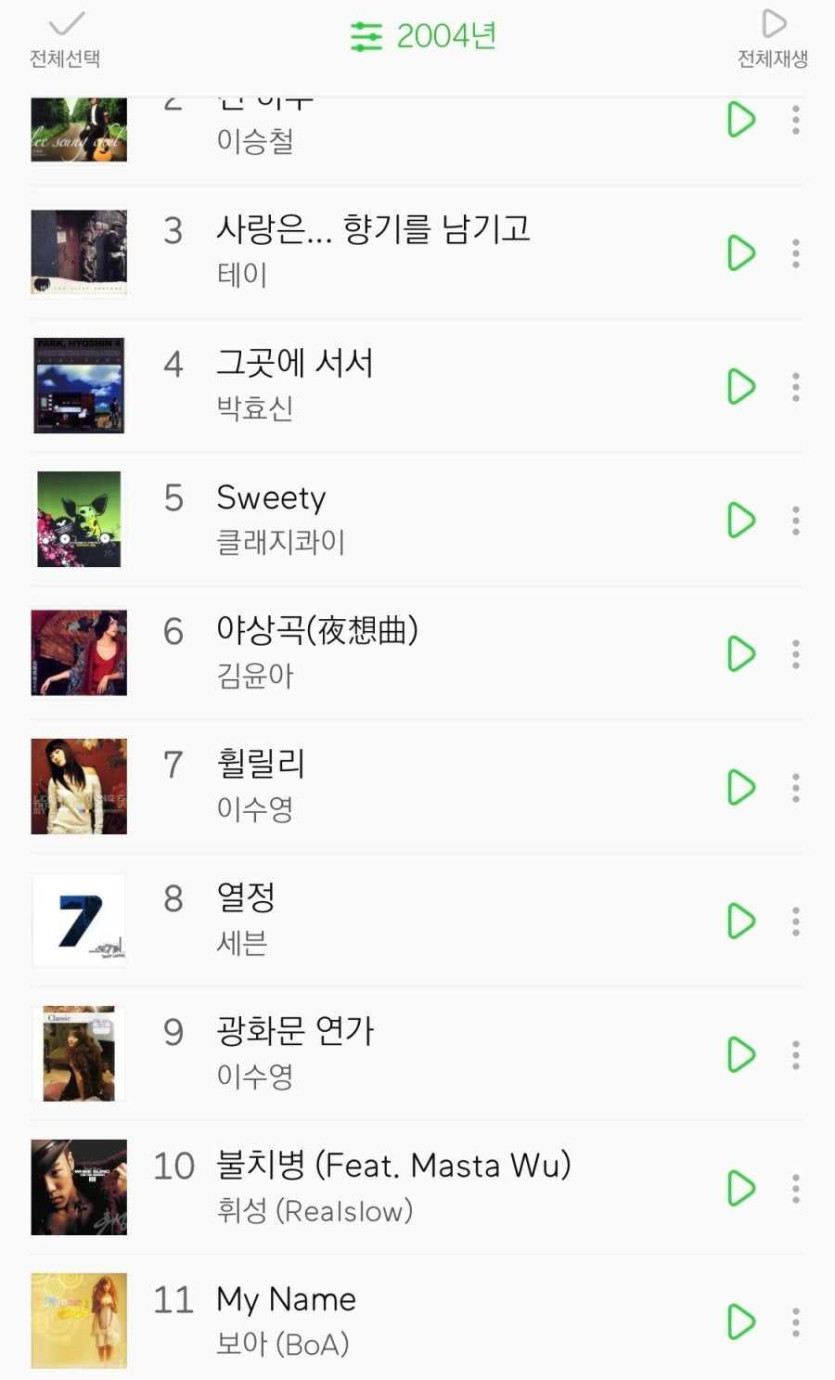Play 광화문 연가 by 이수영
This screenshot has height=1380, width=835.
(x=741, y=1054)
